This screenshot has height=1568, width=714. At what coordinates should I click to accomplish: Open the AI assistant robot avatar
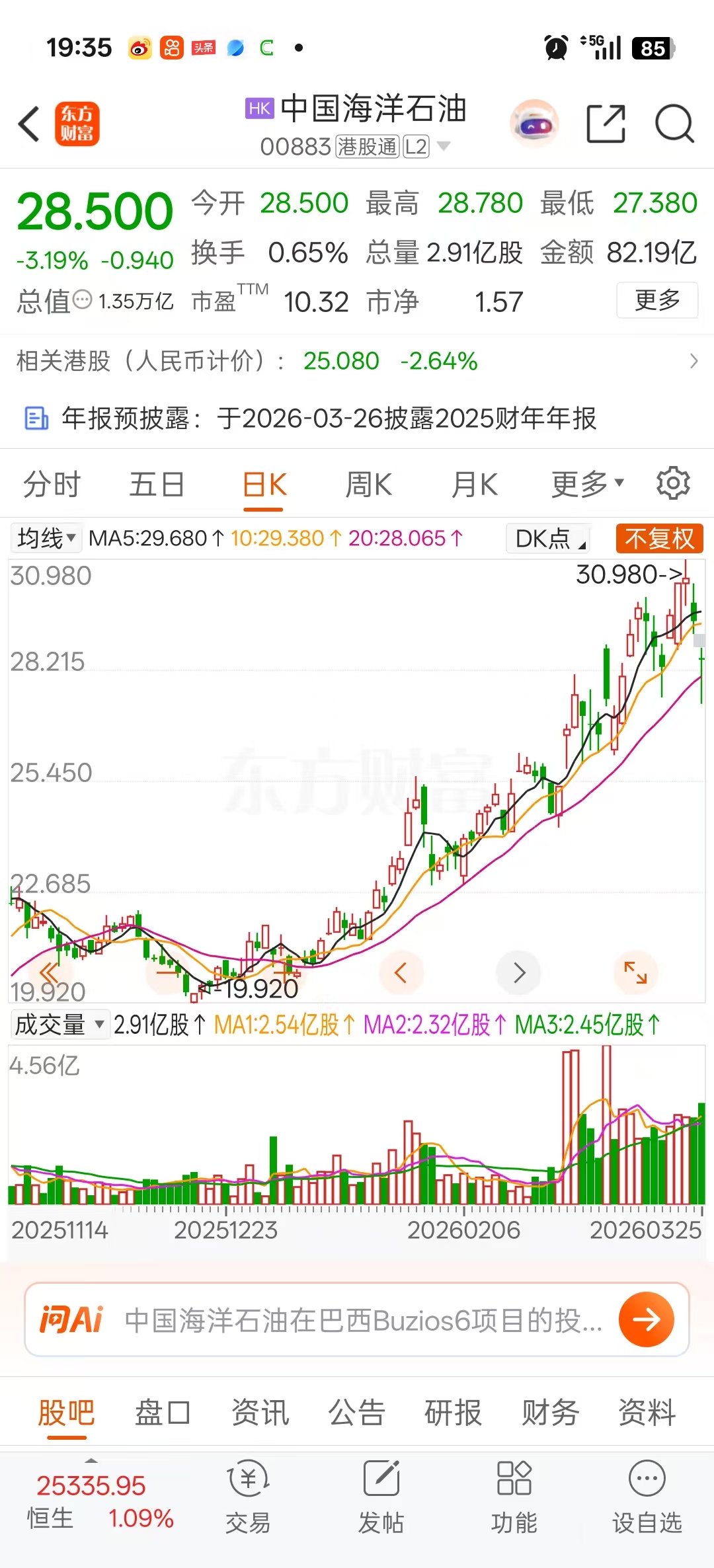[534, 124]
